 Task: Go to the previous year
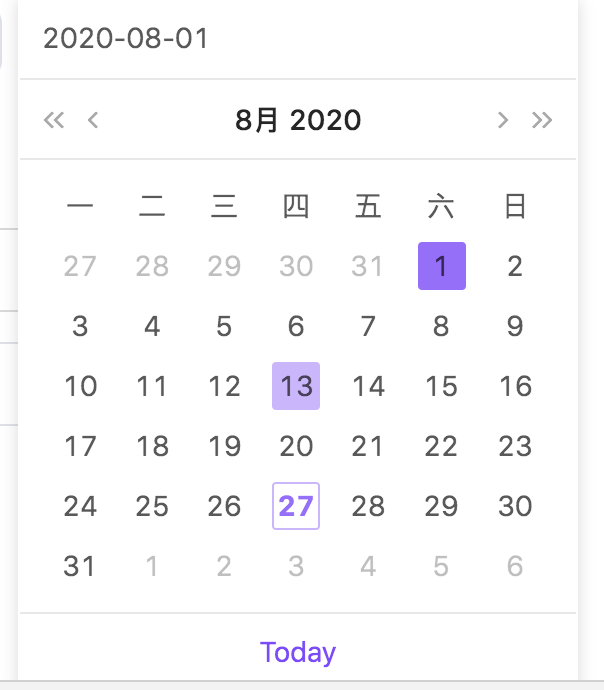[53, 121]
